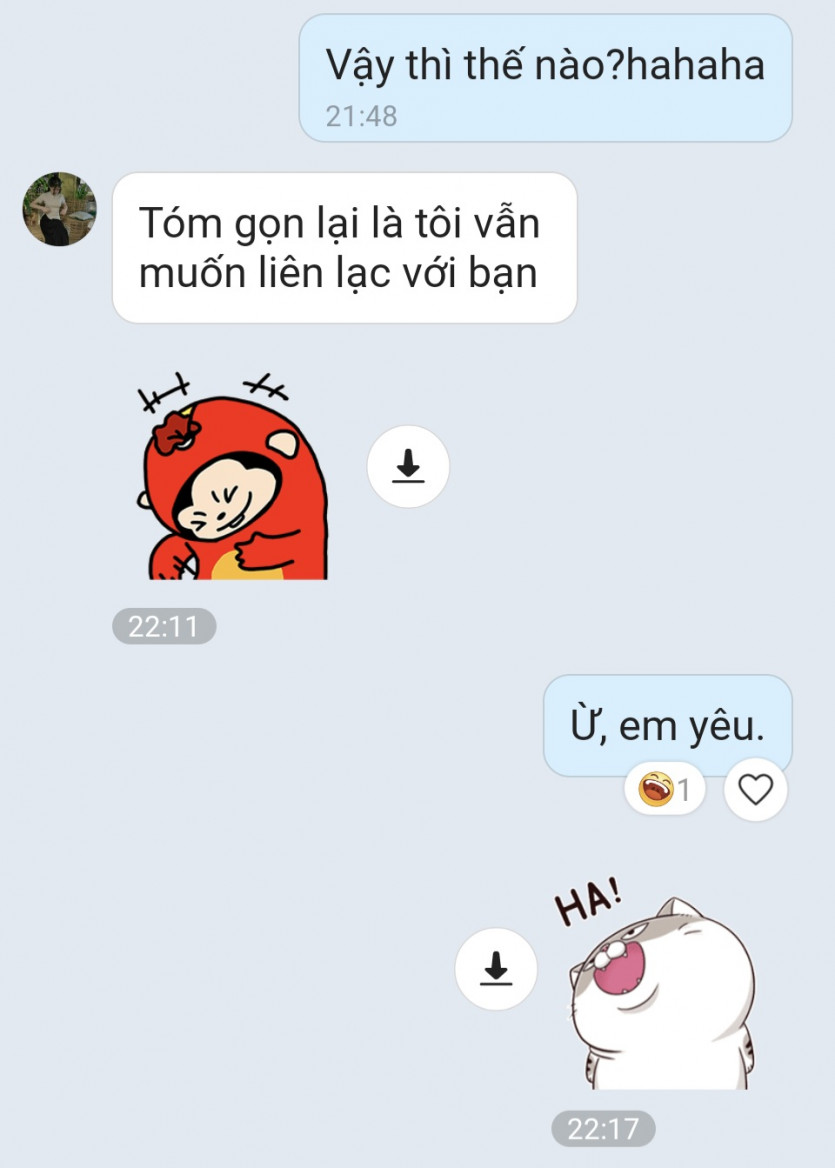
Task: Tap the heart under "Ừ, em yêu."
Action: point(755,790)
